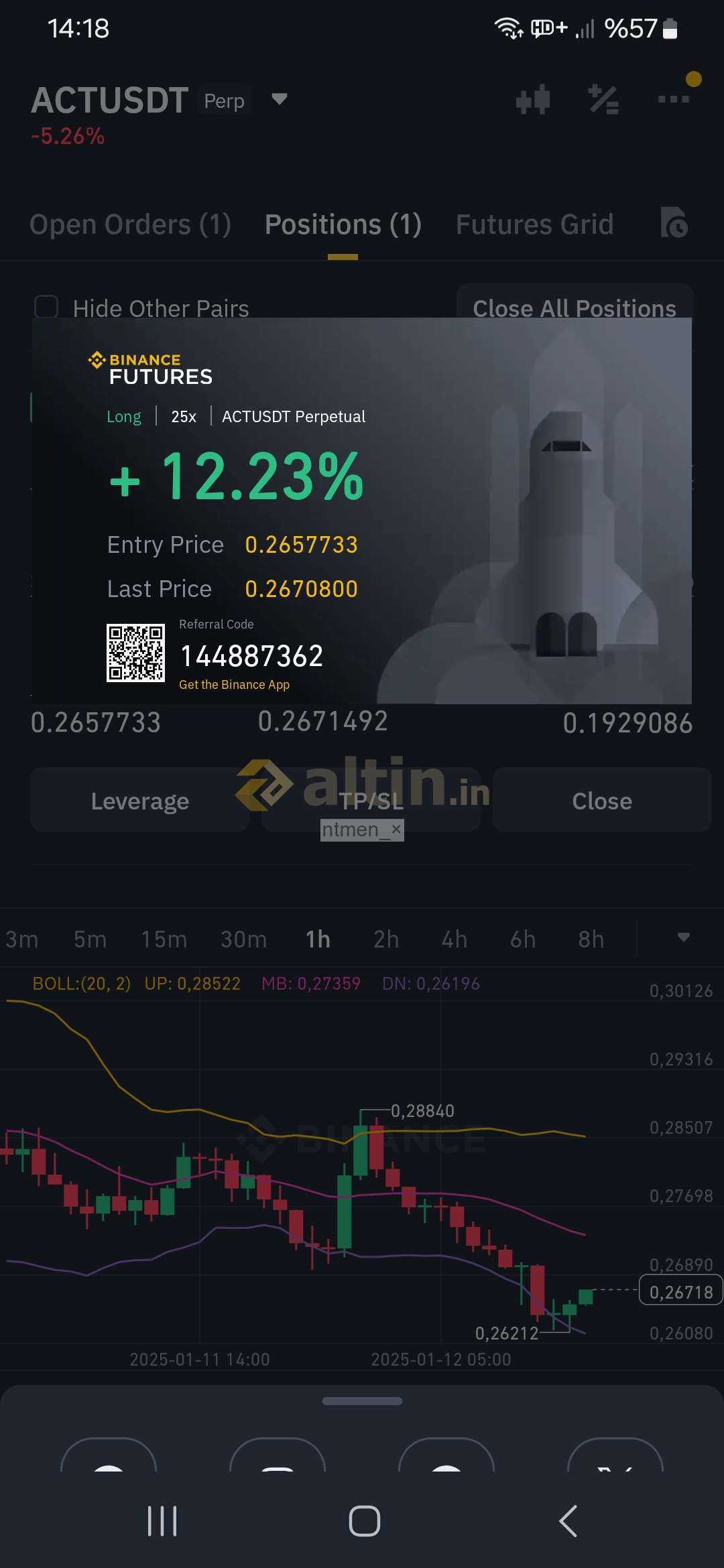Adjust Leverage for the position

[139, 800]
